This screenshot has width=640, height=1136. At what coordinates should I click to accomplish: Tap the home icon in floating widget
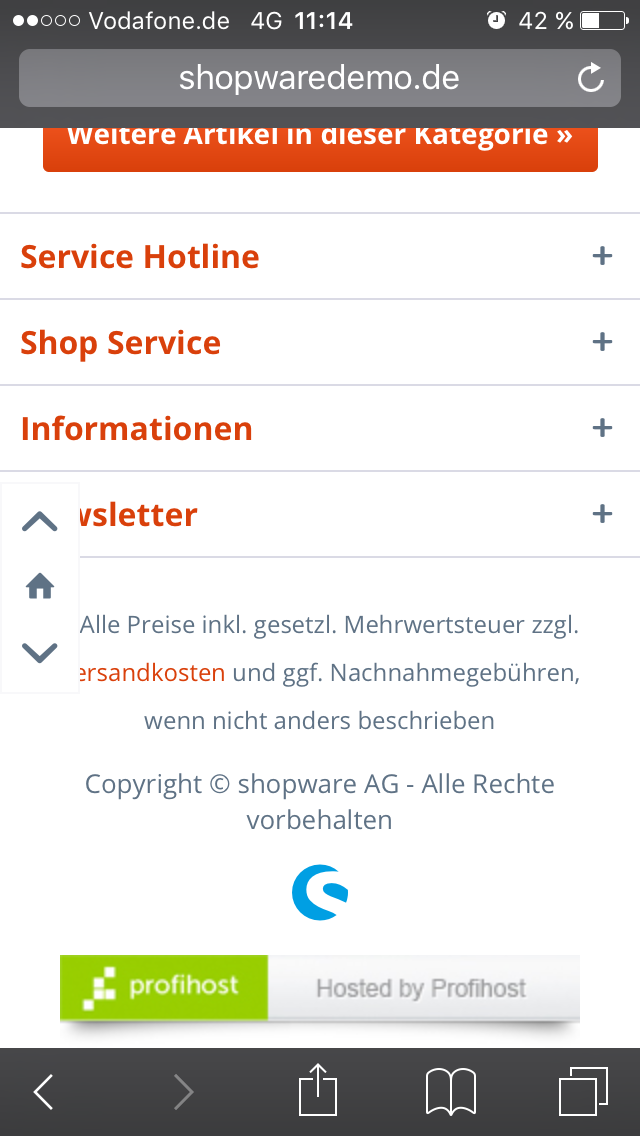tap(40, 586)
